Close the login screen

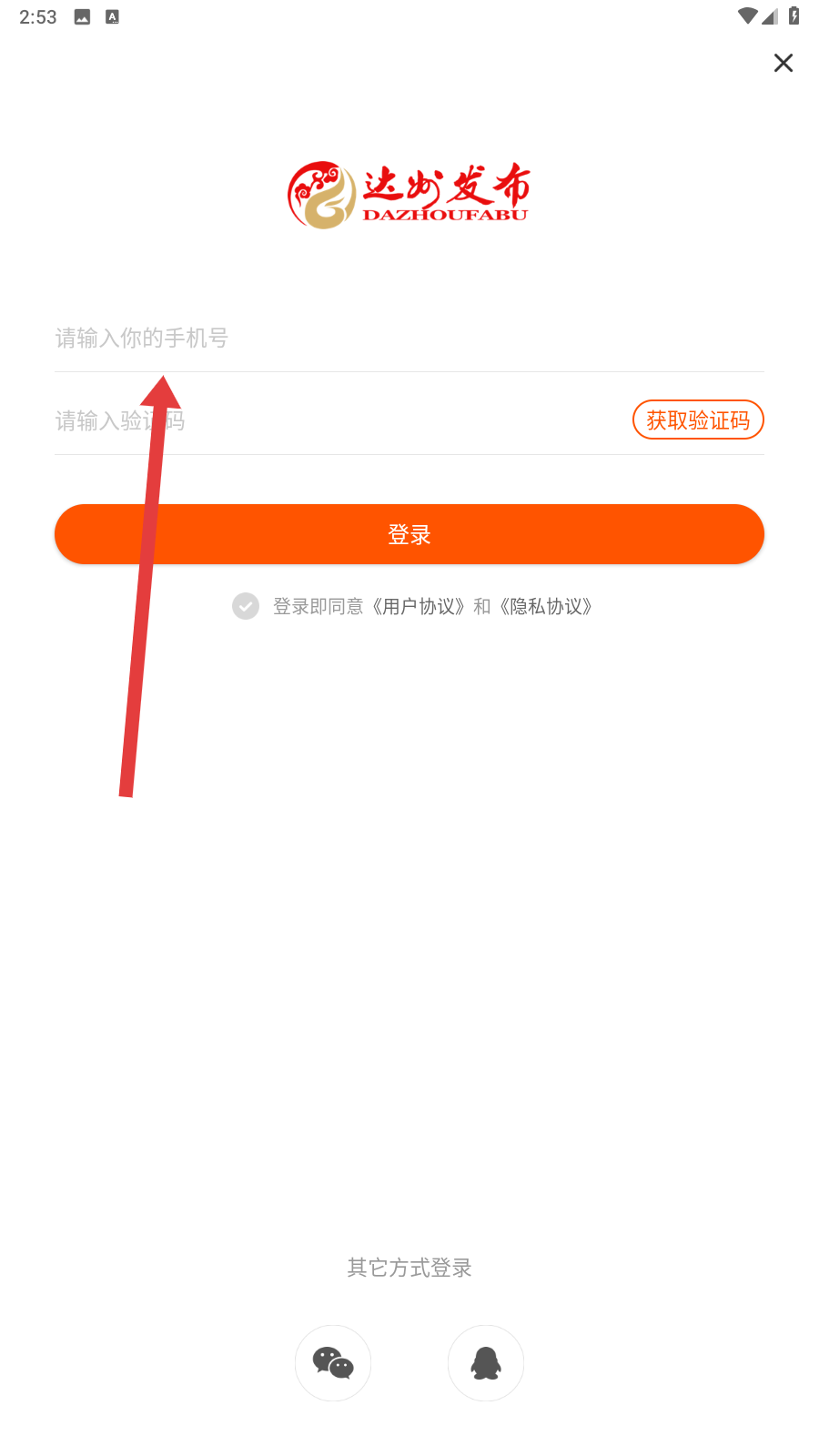point(784,63)
